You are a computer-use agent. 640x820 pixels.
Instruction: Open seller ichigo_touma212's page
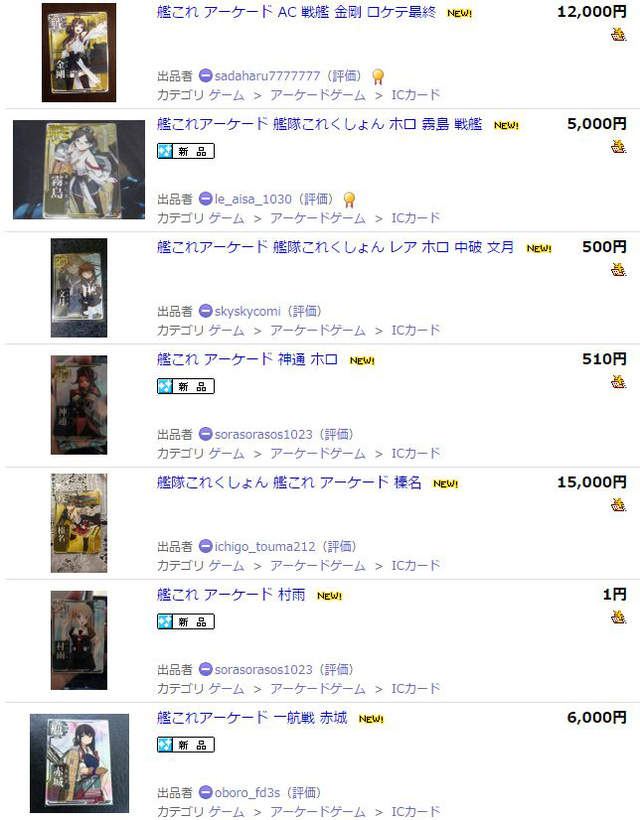[264, 546]
